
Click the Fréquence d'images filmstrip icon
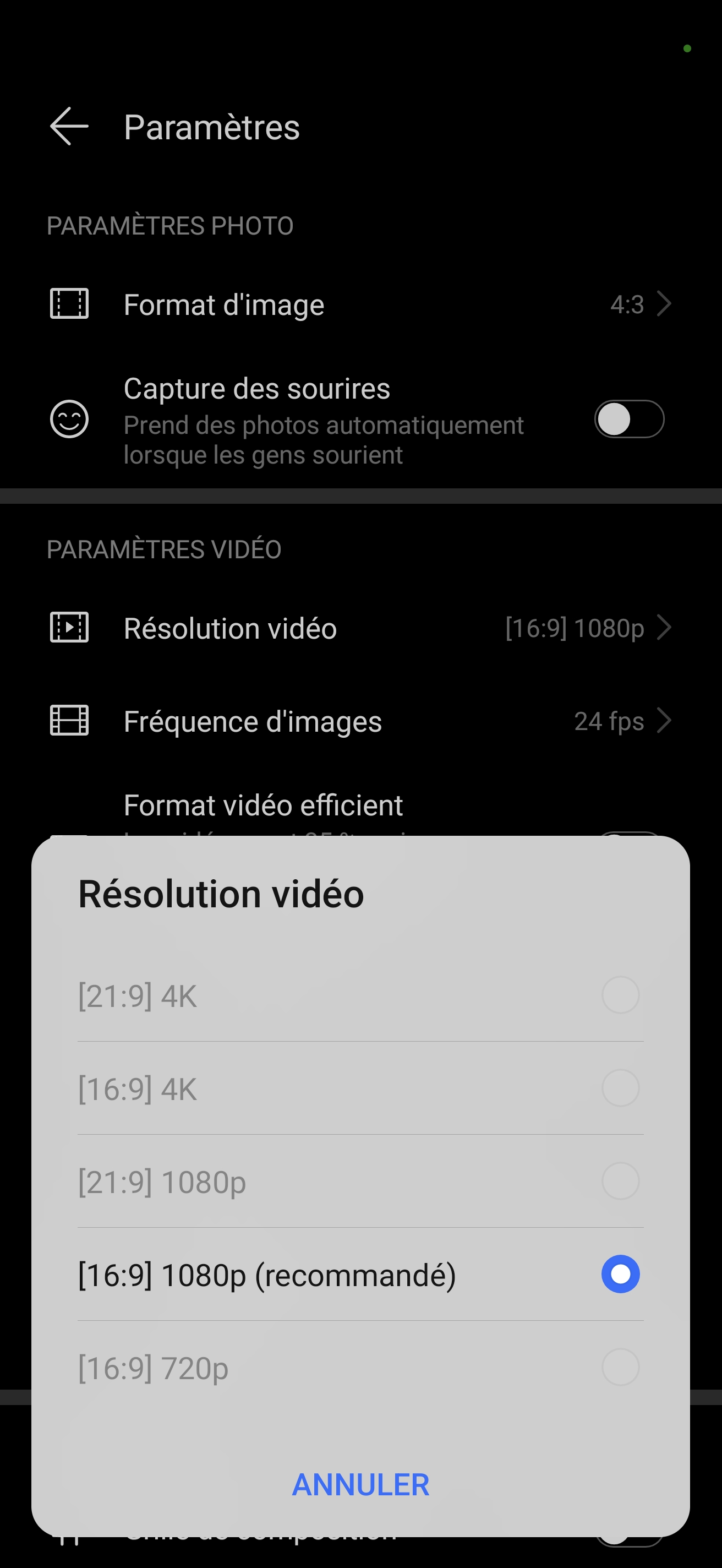coord(69,721)
